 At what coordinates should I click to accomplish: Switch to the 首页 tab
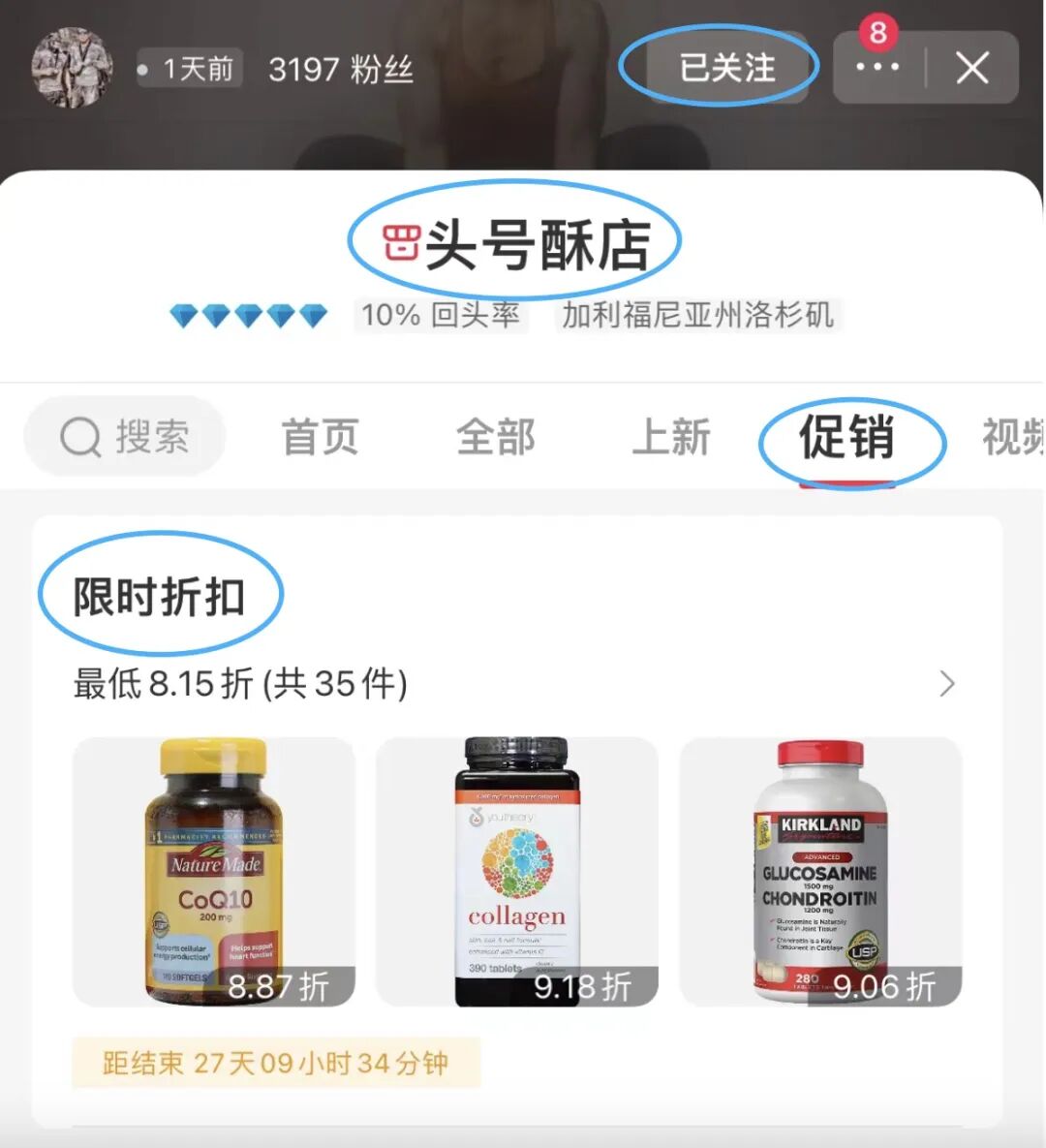pos(320,437)
